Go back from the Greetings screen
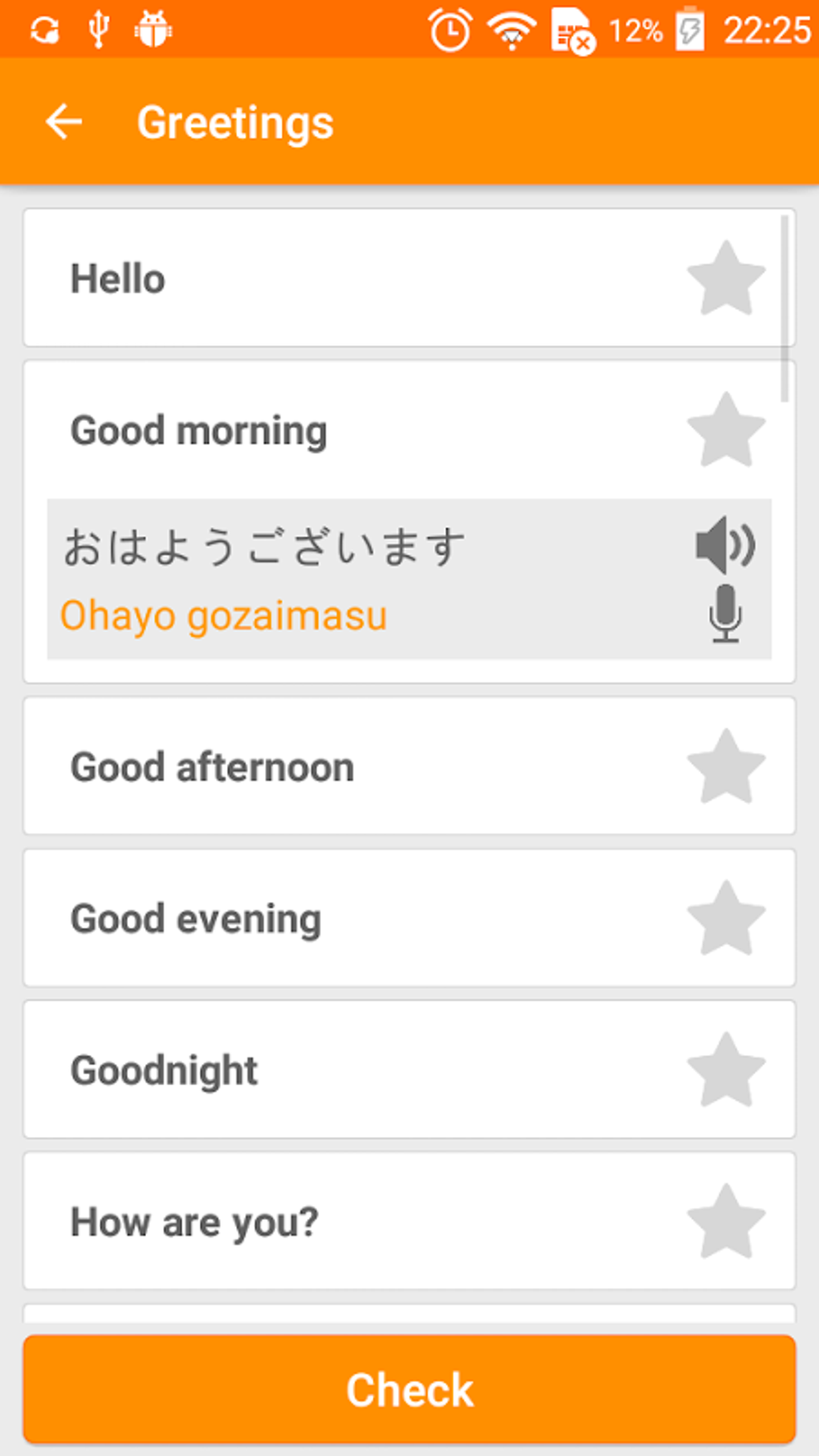Image resolution: width=819 pixels, height=1456 pixels. pyautogui.click(x=64, y=122)
